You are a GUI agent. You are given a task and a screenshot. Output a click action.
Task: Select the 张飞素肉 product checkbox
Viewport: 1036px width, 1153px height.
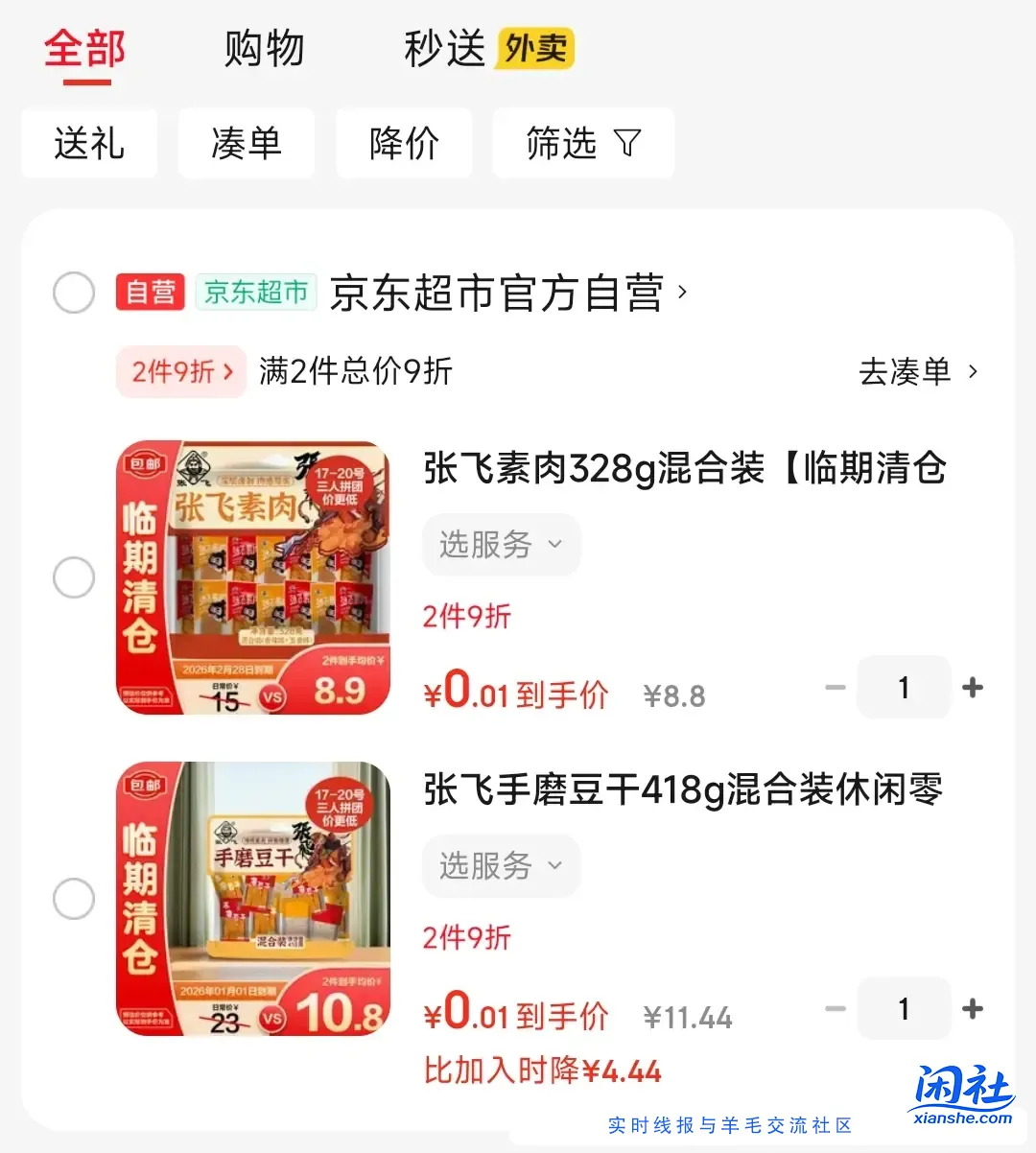(x=74, y=577)
